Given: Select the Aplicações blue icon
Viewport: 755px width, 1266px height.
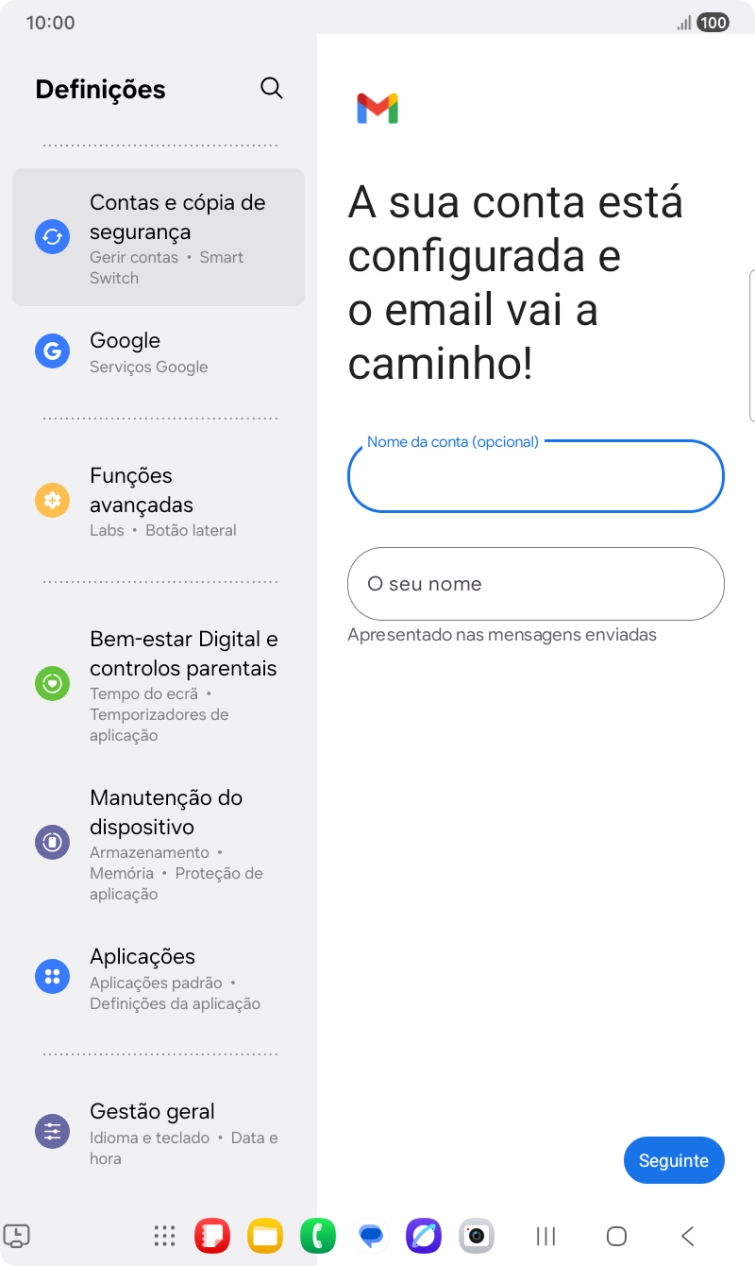Looking at the screenshot, I should coord(51,977).
